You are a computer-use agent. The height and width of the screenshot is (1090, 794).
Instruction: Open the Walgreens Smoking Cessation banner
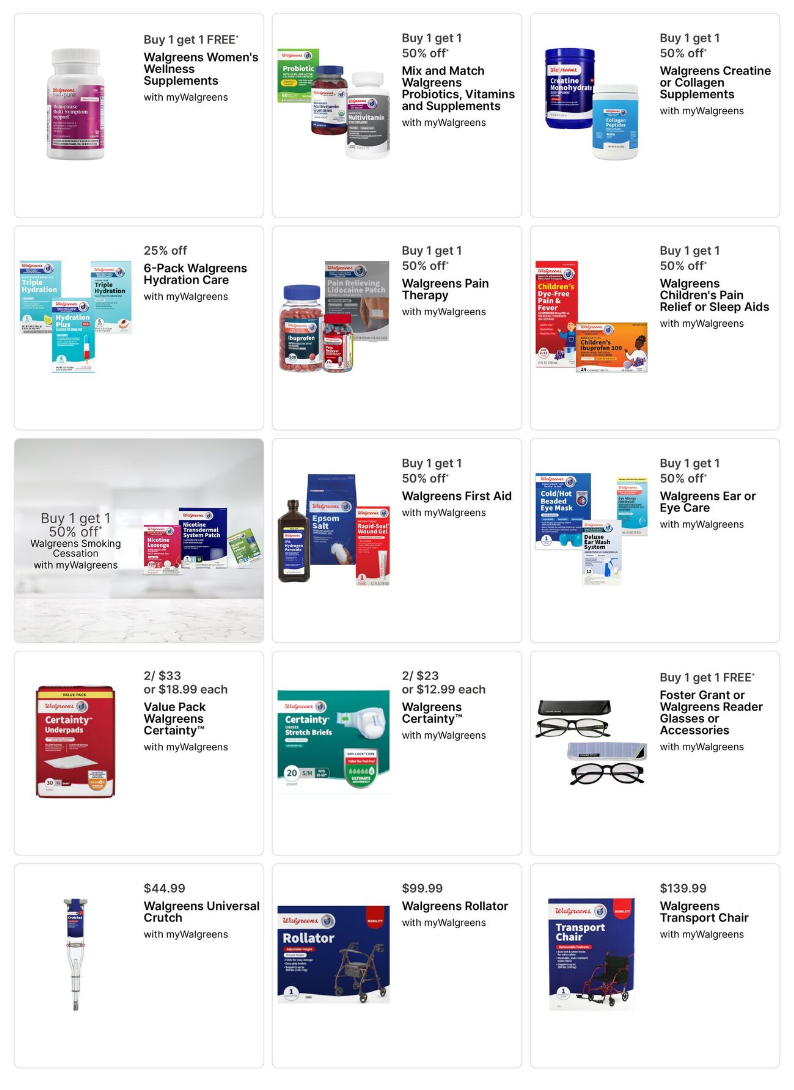click(x=139, y=540)
